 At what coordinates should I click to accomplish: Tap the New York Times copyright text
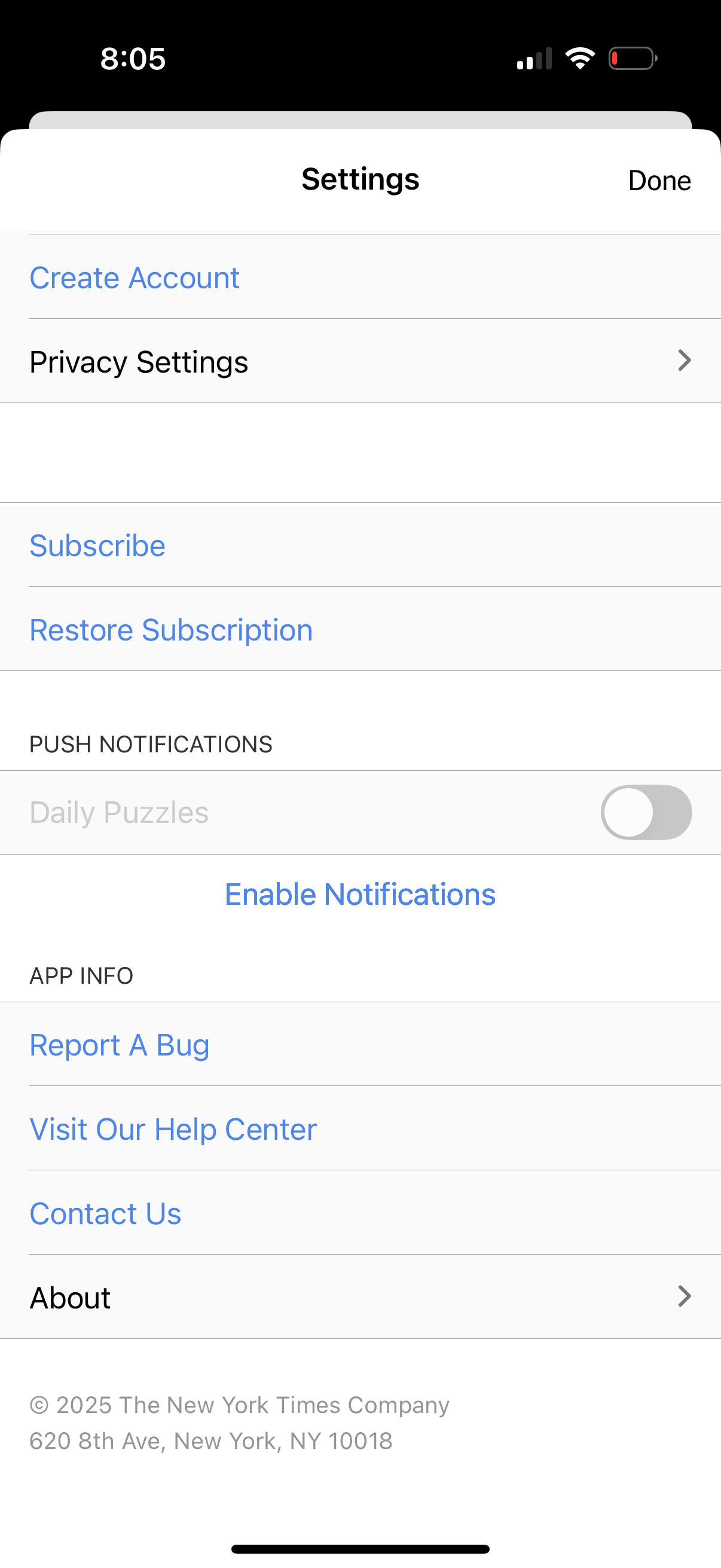pyautogui.click(x=239, y=1405)
